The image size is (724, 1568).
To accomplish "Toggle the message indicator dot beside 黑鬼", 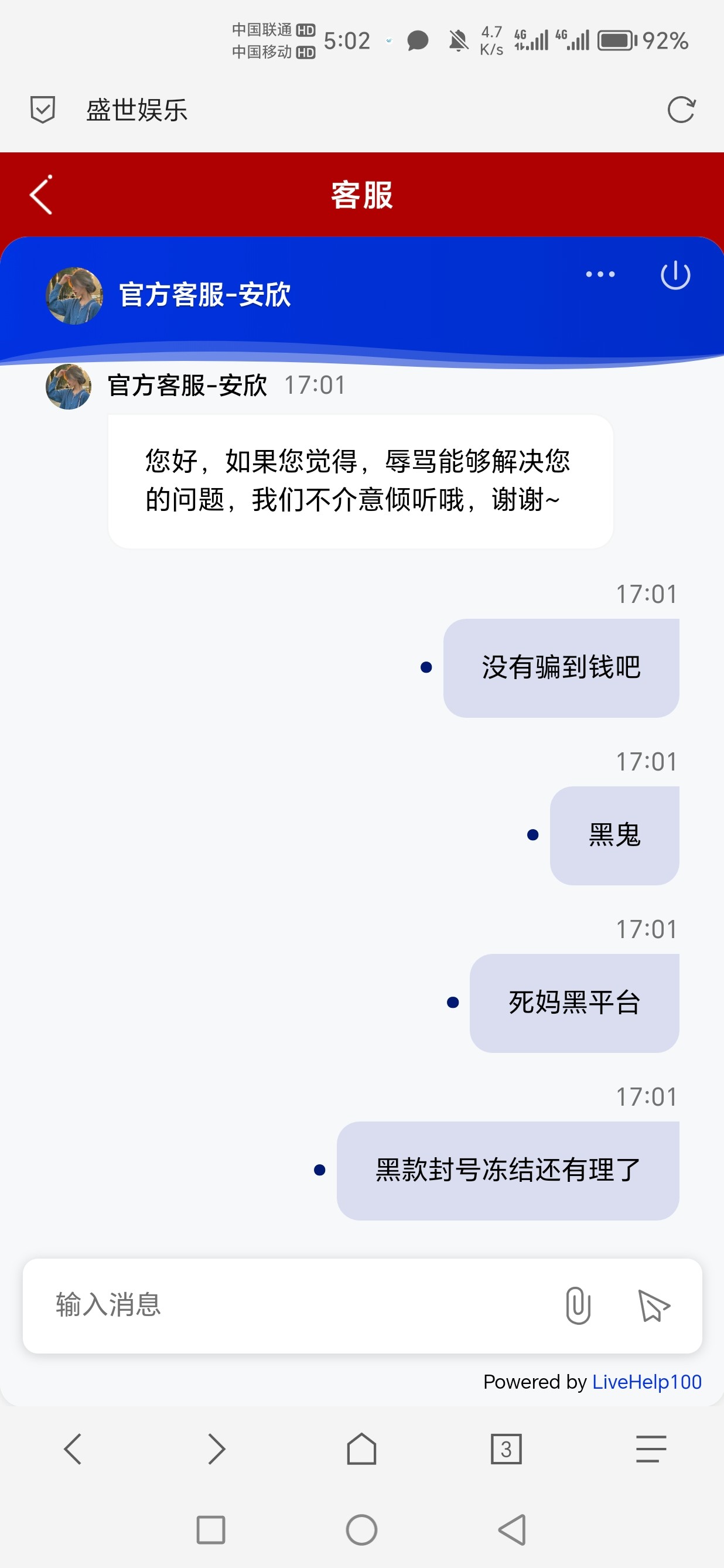I will [x=532, y=835].
